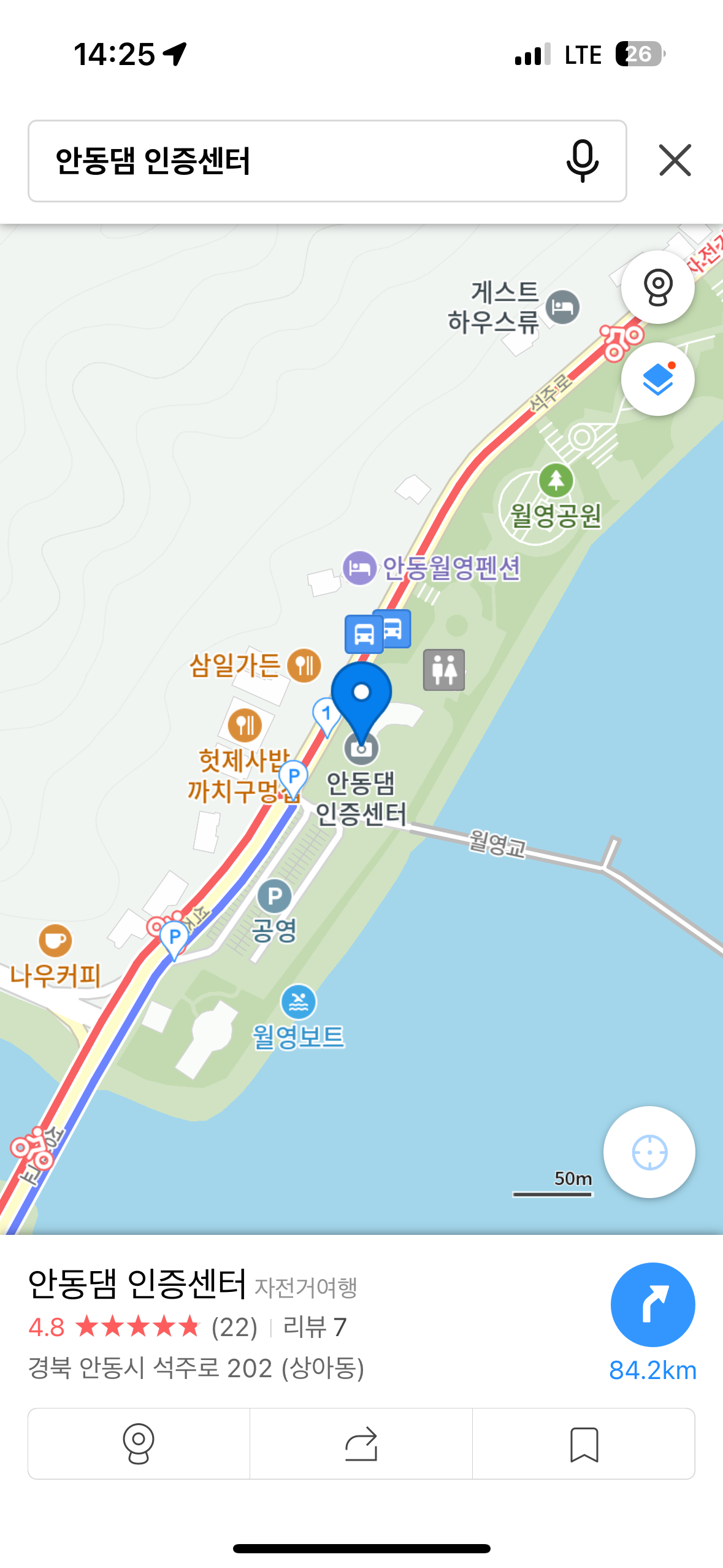Open street view from the map button
The image size is (723, 1568).
pos(657,287)
